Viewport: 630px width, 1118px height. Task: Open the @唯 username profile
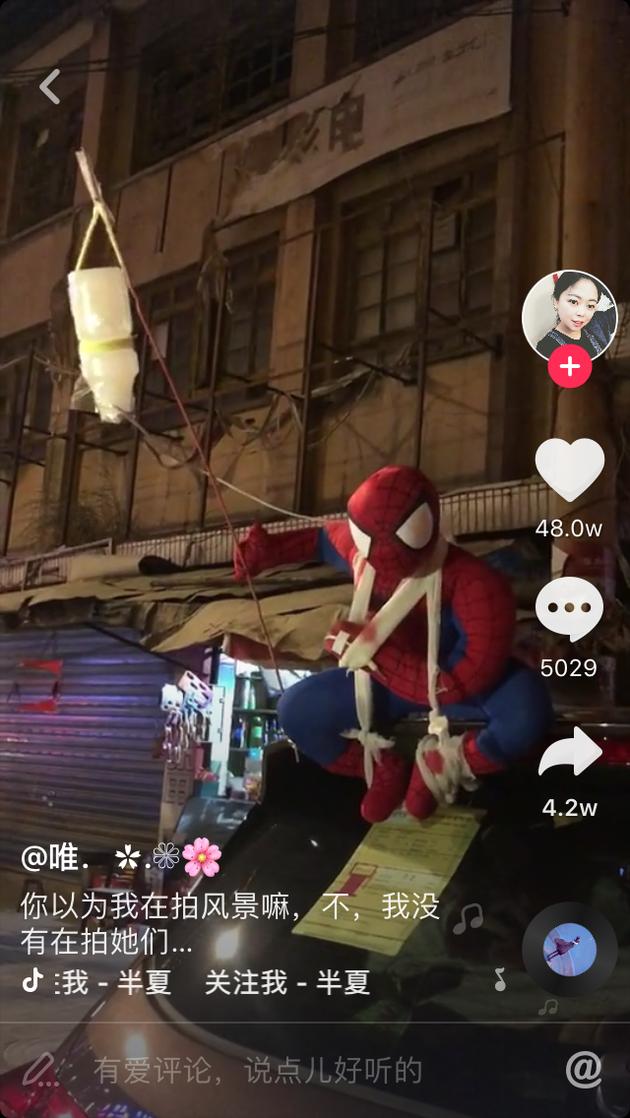(60, 858)
